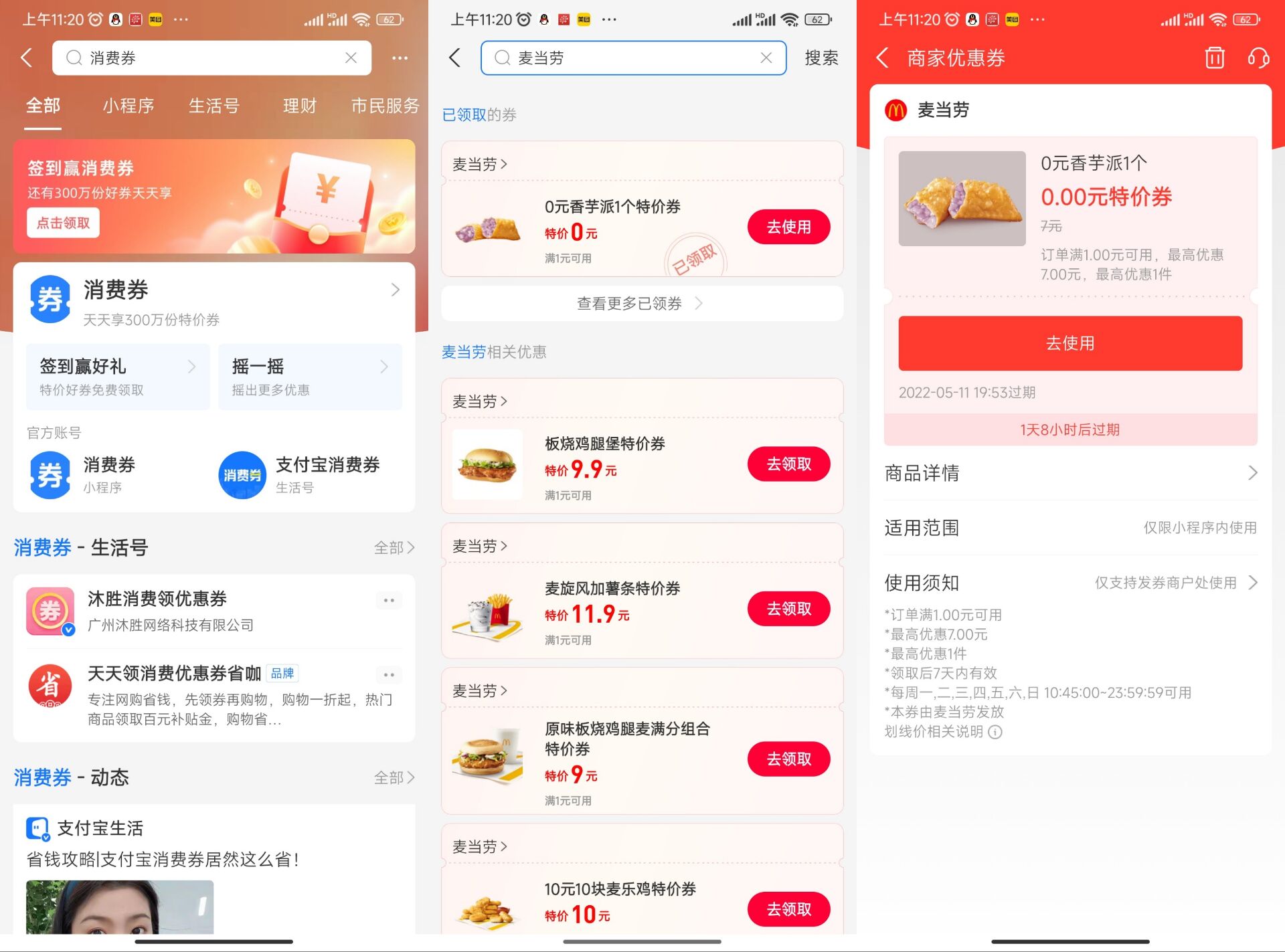The width and height of the screenshot is (1285, 952).
Task: Claim the 麦旋风加薯条特价券 coupon
Action: click(788, 609)
